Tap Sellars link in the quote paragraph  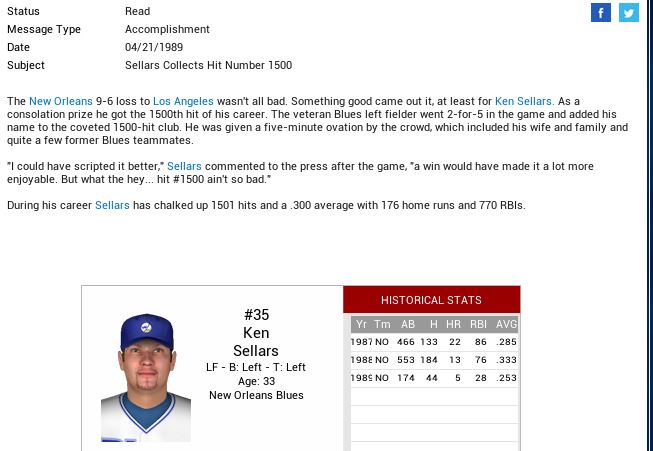[x=184, y=166]
